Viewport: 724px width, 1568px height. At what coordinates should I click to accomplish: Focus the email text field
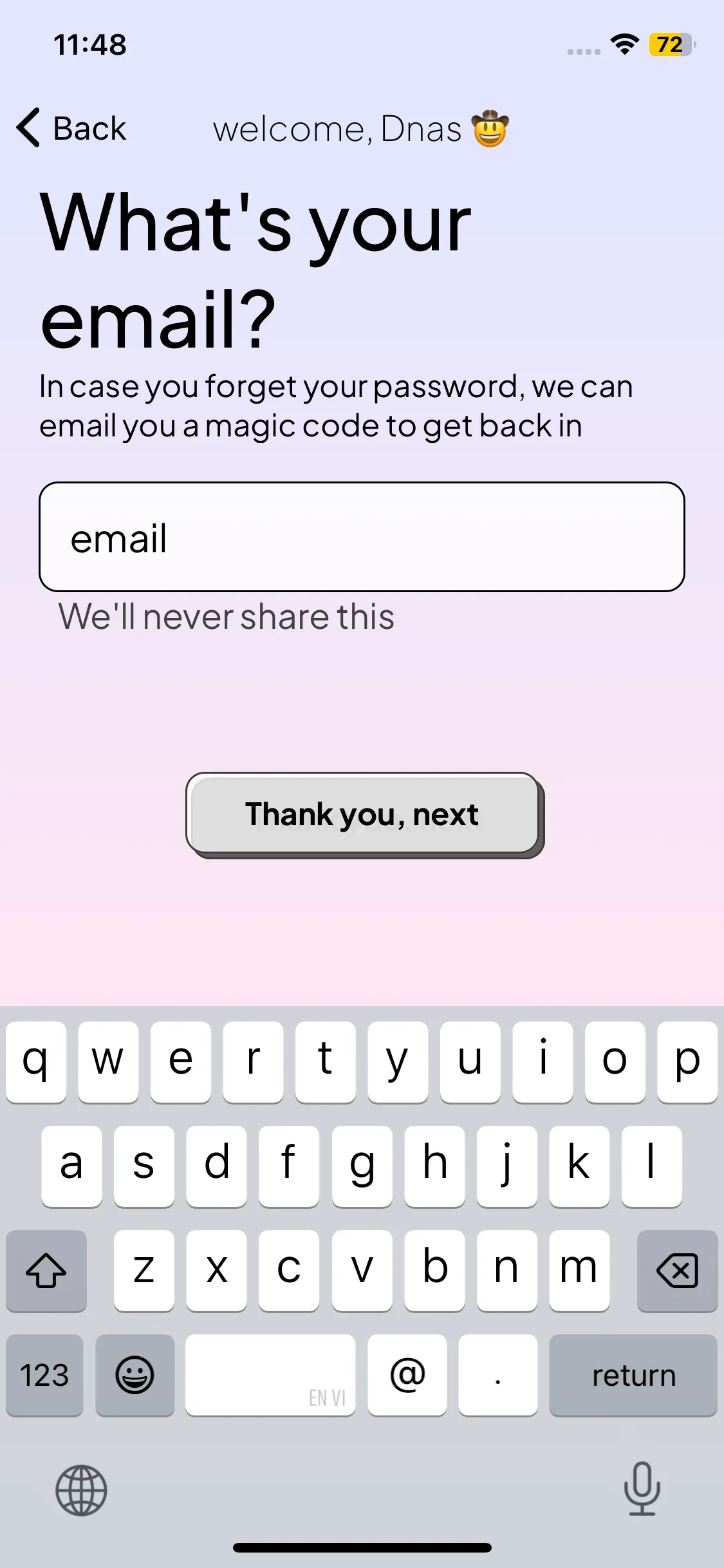coord(362,537)
